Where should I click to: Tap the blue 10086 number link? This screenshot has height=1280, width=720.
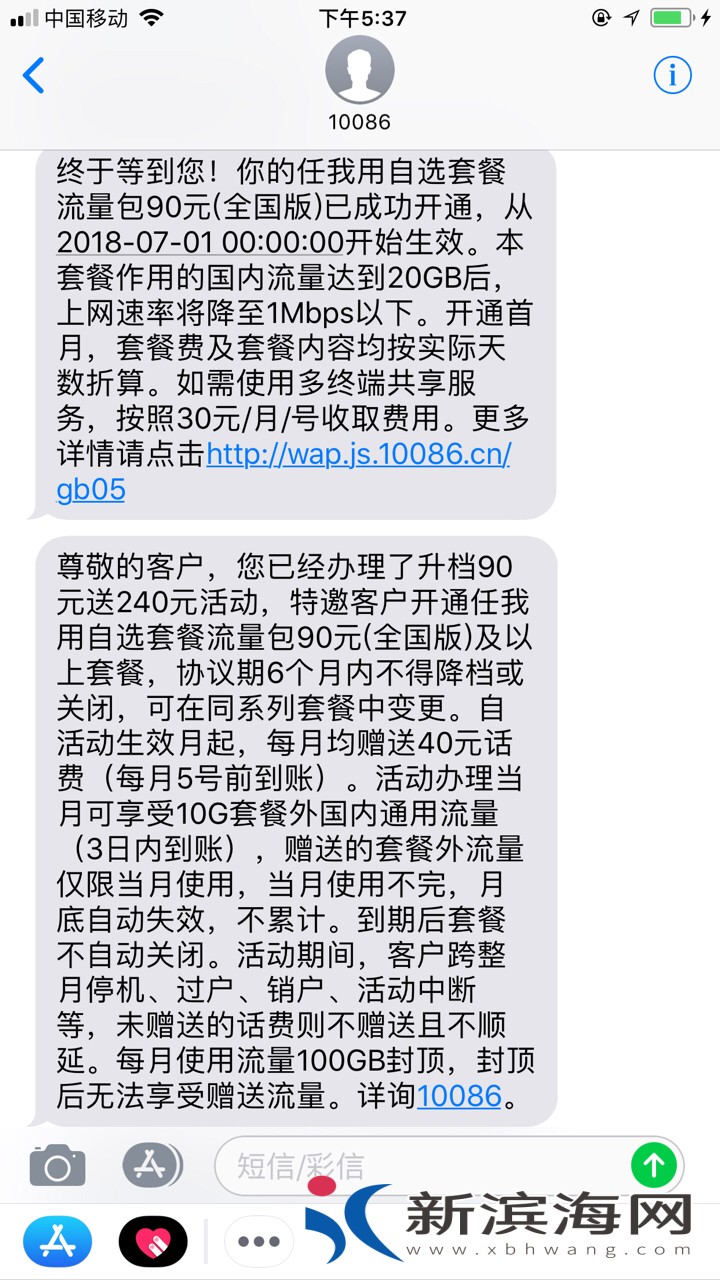[x=458, y=1095]
